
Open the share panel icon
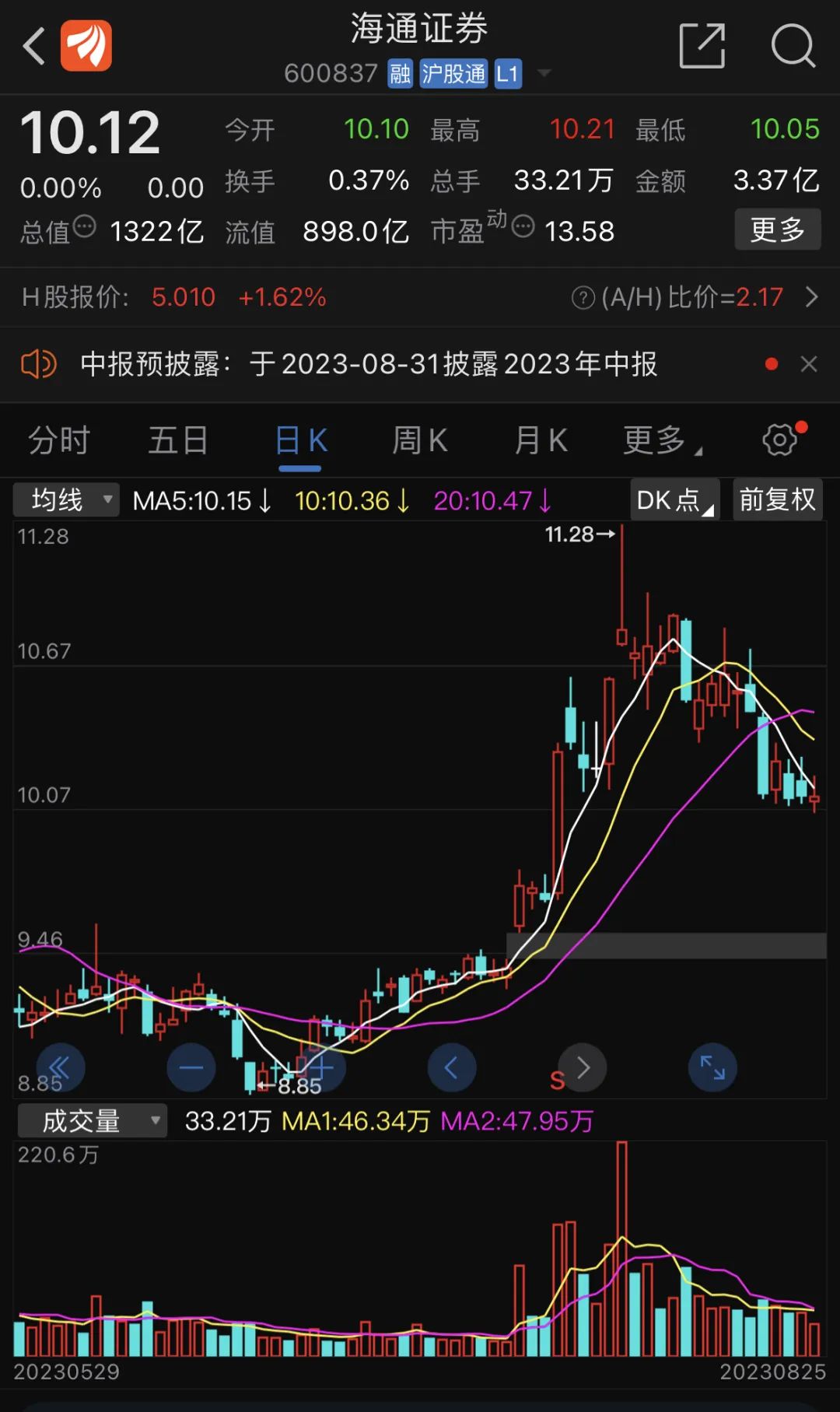[704, 45]
